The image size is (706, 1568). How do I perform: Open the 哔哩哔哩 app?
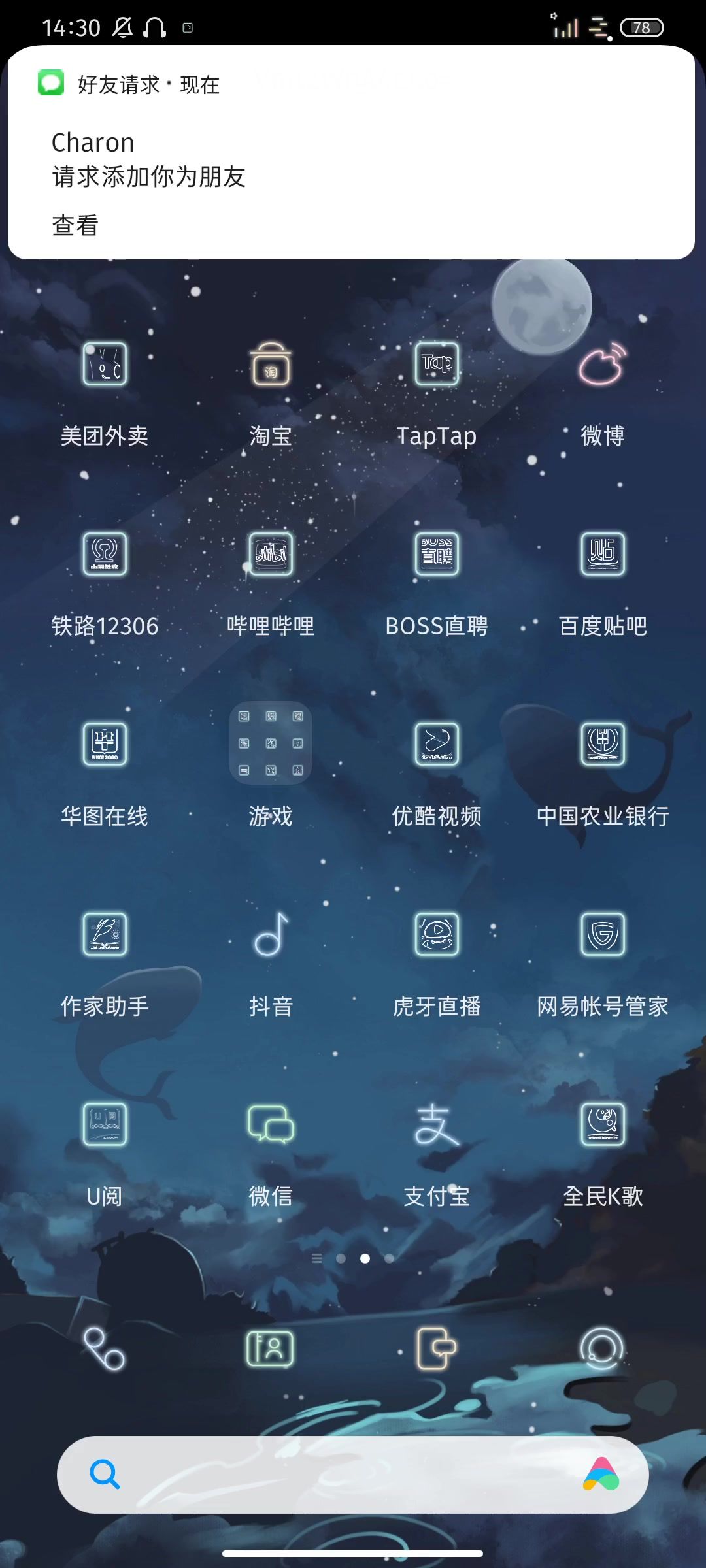tap(271, 554)
